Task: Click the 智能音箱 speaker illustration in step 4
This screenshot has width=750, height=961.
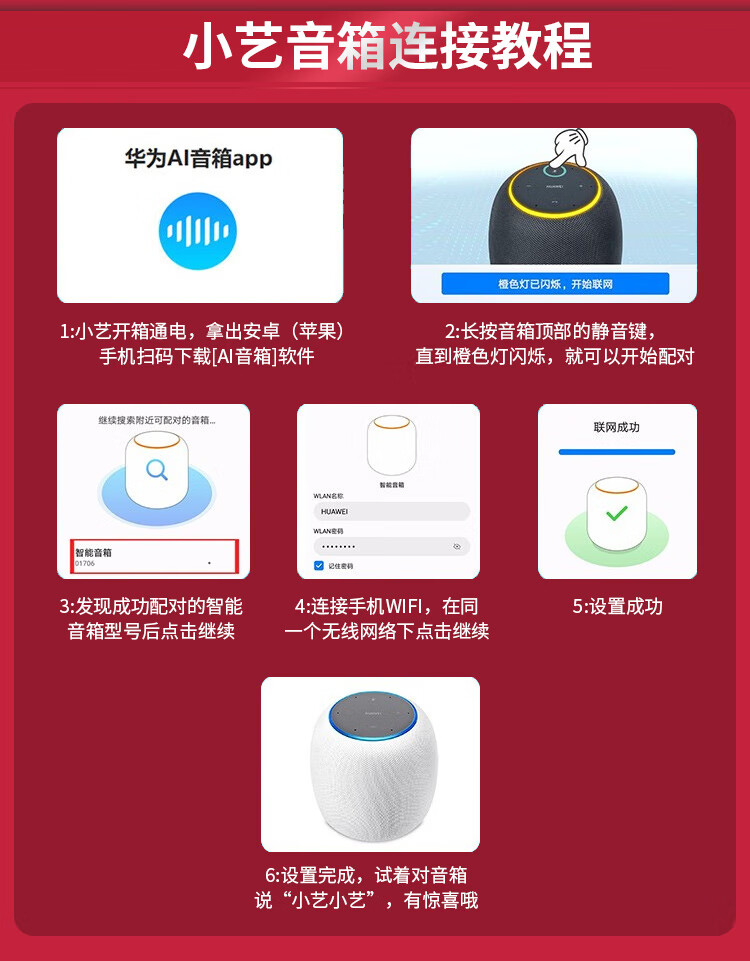Action: tap(391, 446)
